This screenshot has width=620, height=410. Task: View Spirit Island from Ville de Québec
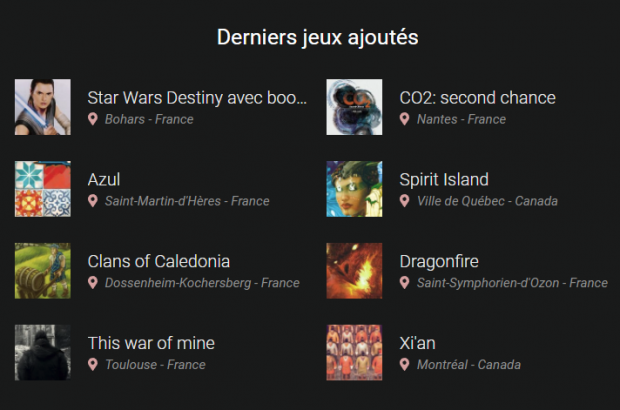click(444, 180)
